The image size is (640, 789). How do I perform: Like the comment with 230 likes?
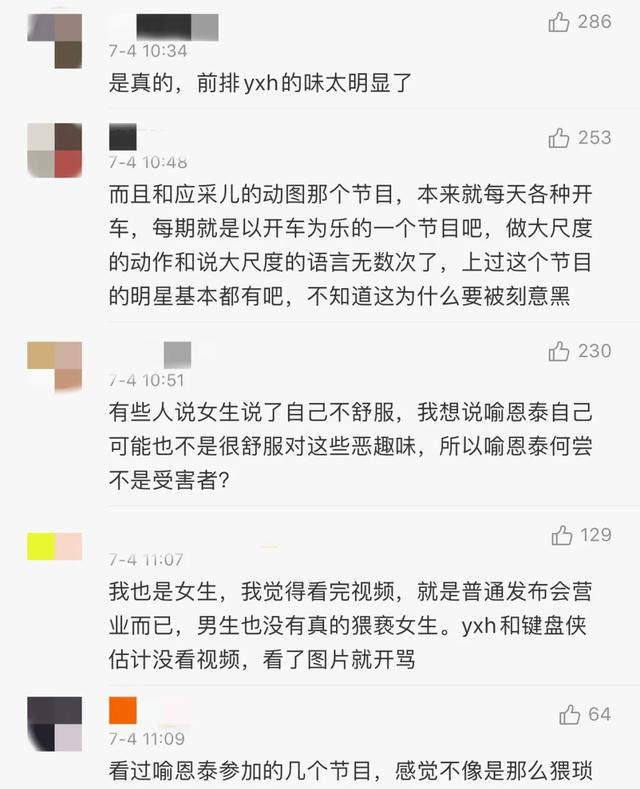pos(559,351)
